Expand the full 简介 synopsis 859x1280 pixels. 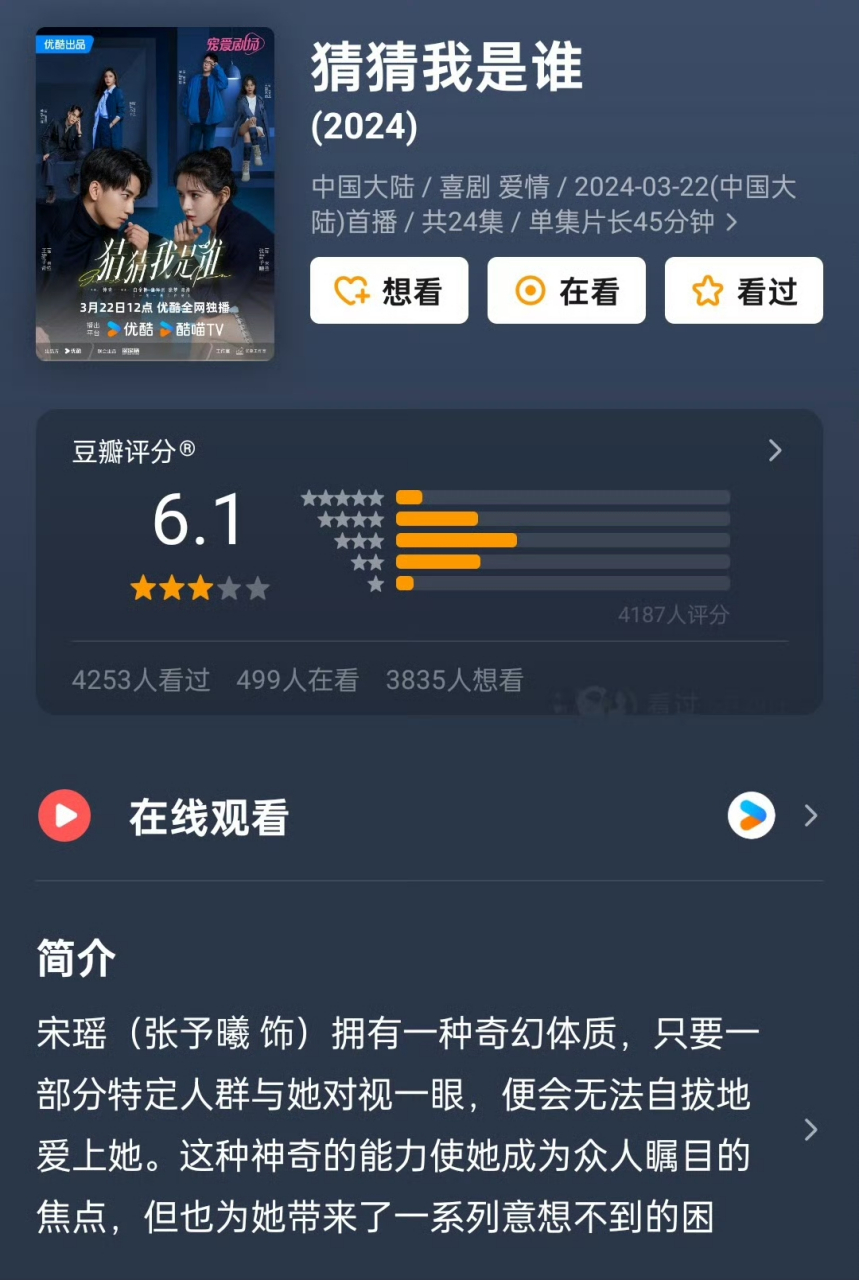(x=810, y=1129)
